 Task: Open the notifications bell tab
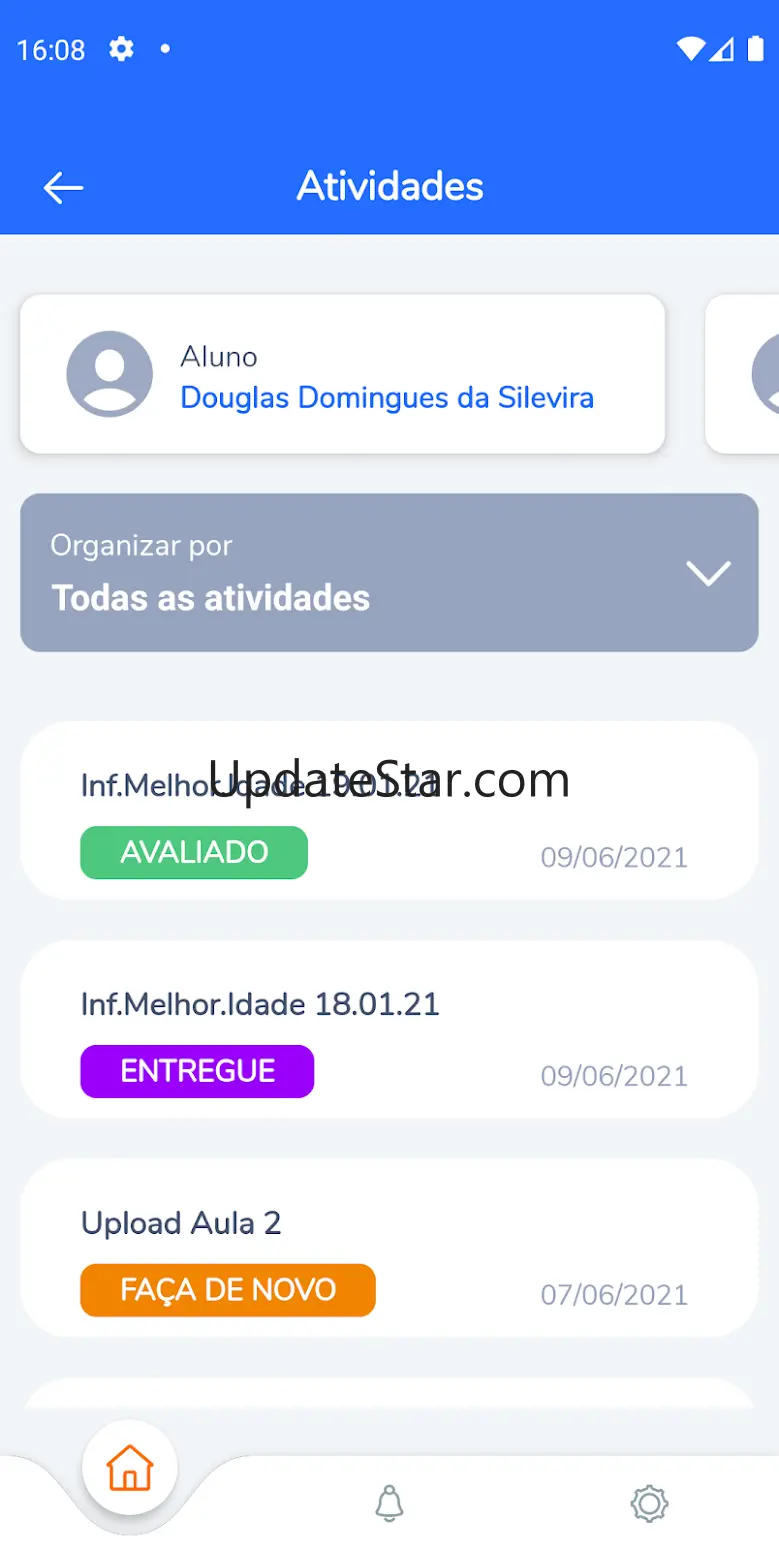389,1503
